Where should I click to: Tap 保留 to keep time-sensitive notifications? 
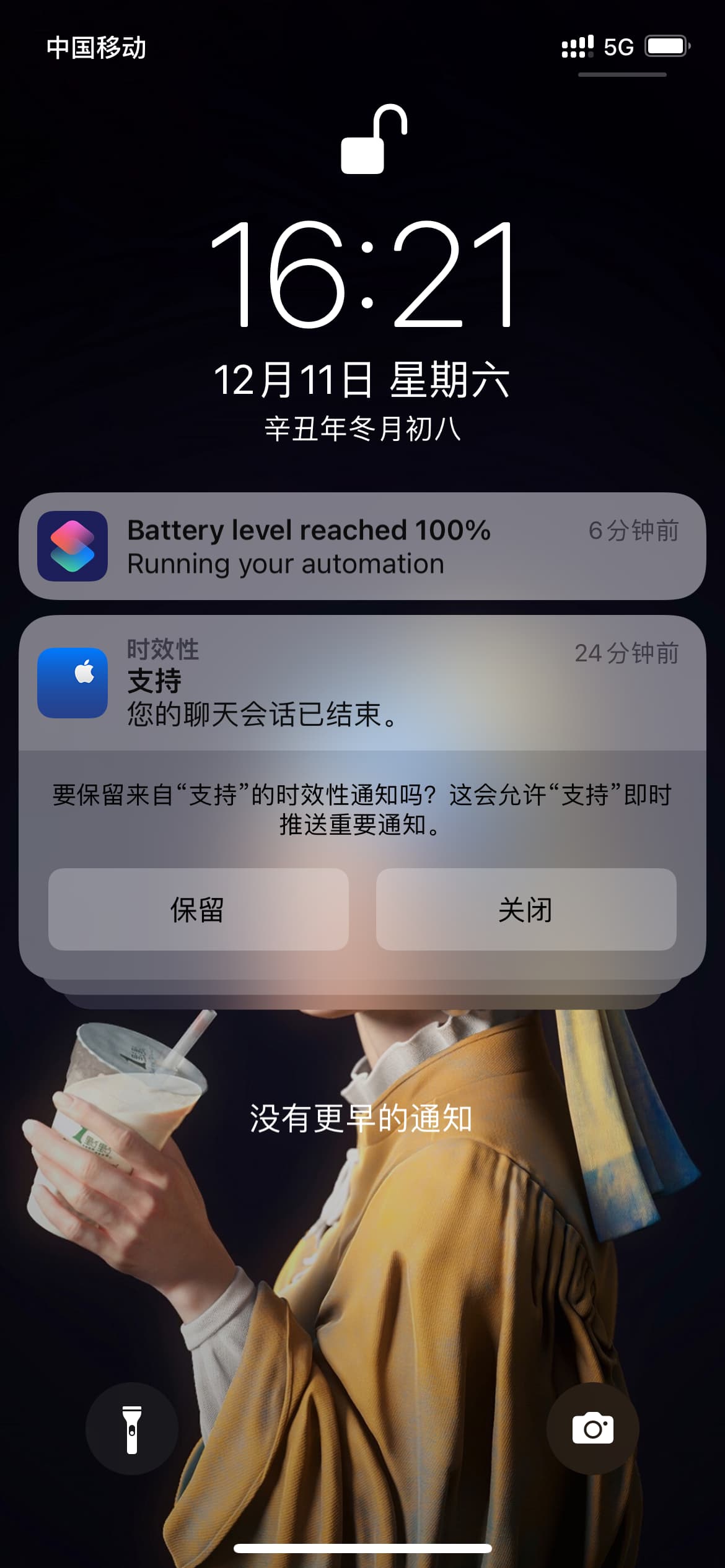tap(198, 909)
